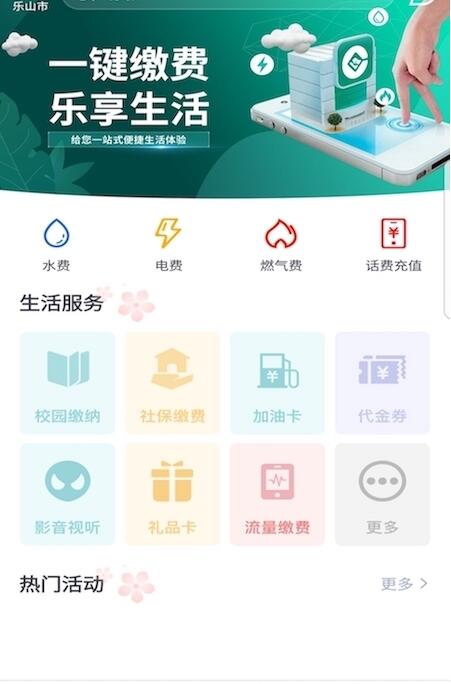451x684 pixels.
Task: Select the 加油卡 fuel card tile
Action: click(x=277, y=383)
